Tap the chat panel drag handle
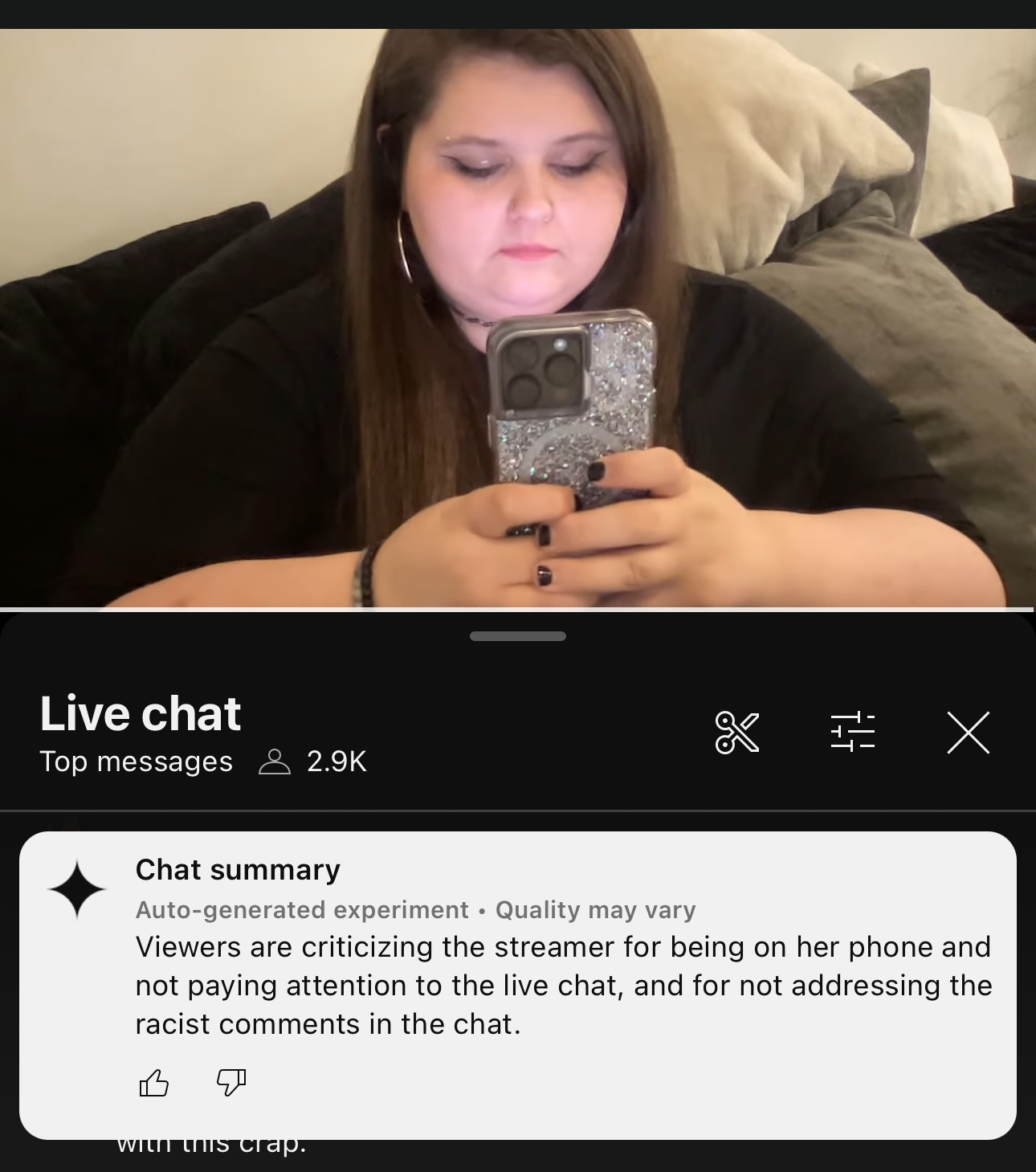The width and height of the screenshot is (1036, 1172). [518, 636]
